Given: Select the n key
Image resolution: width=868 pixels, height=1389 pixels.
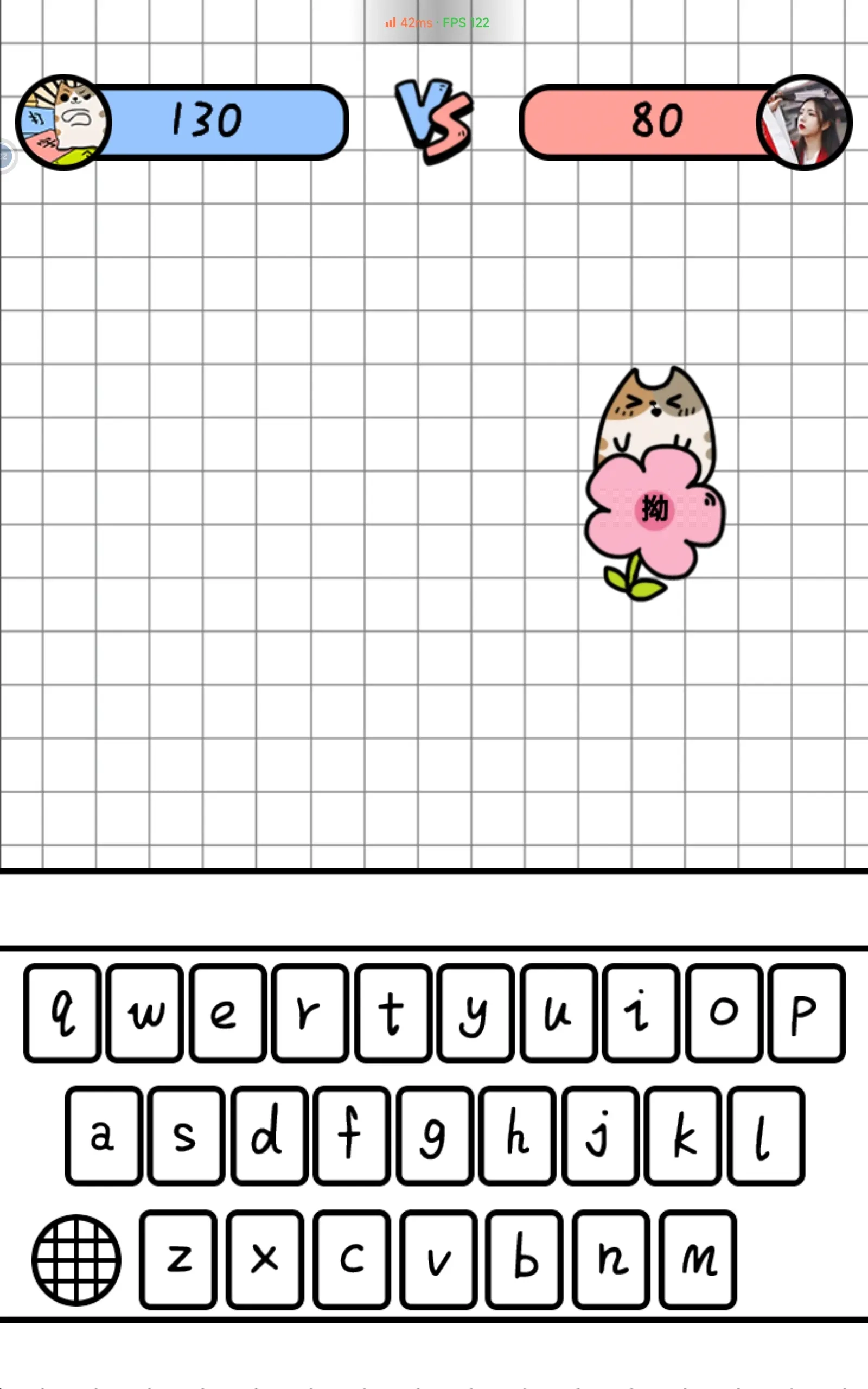Looking at the screenshot, I should coord(611,1259).
